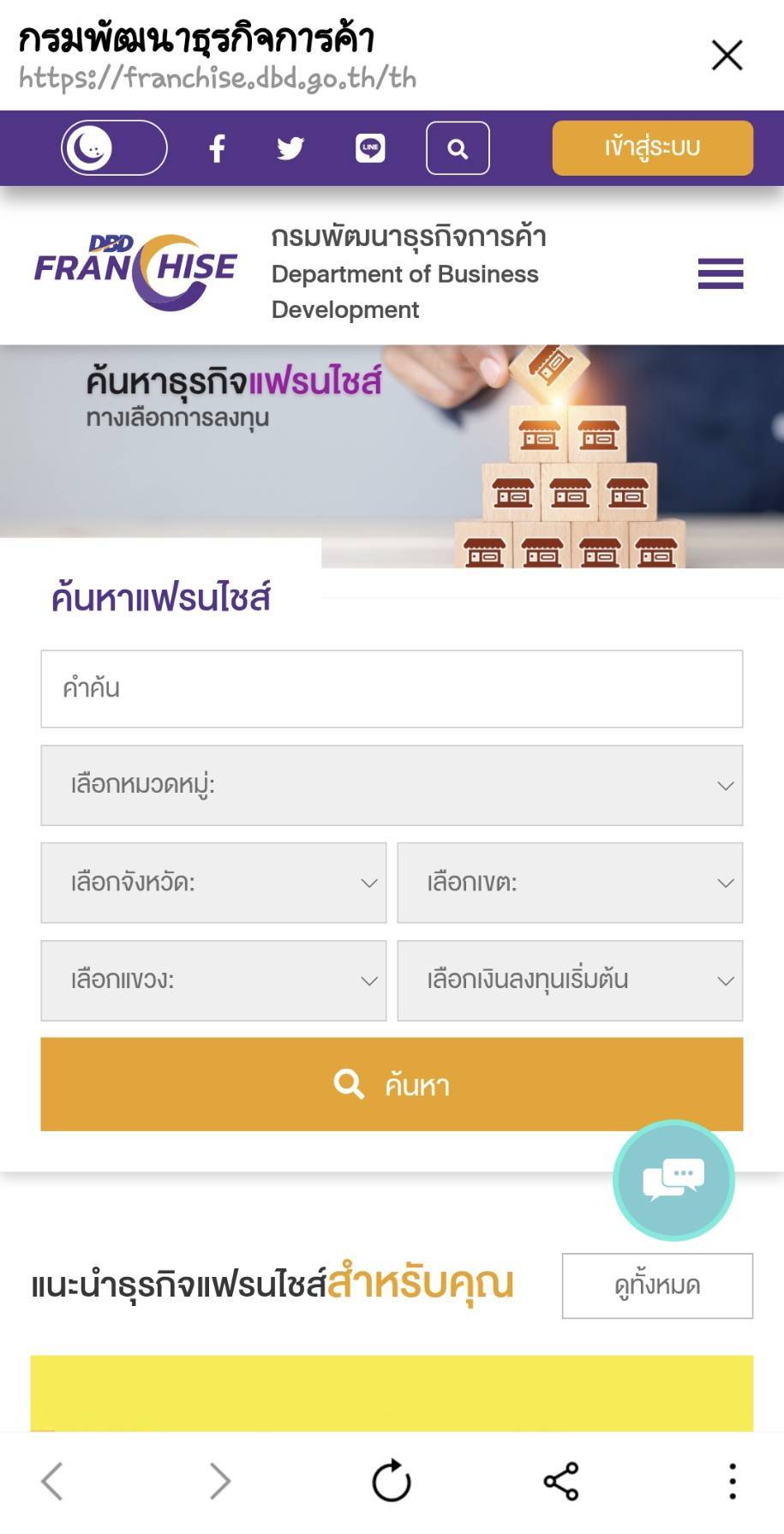The image size is (784, 1534).
Task: Expand the เลือกแขวง subdistrict dropdown
Action: (213, 980)
